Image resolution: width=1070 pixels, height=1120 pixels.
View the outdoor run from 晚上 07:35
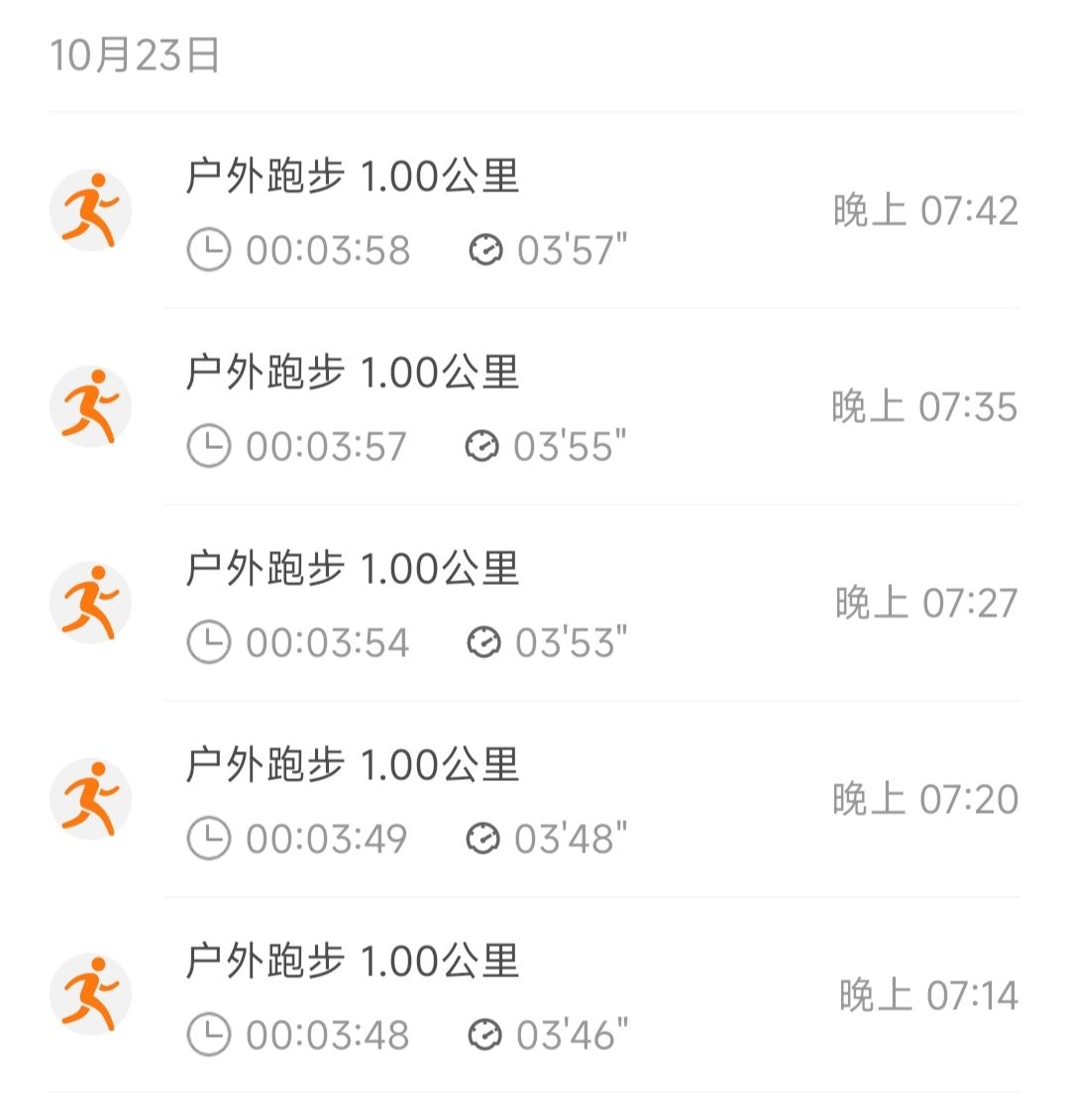[535, 407]
